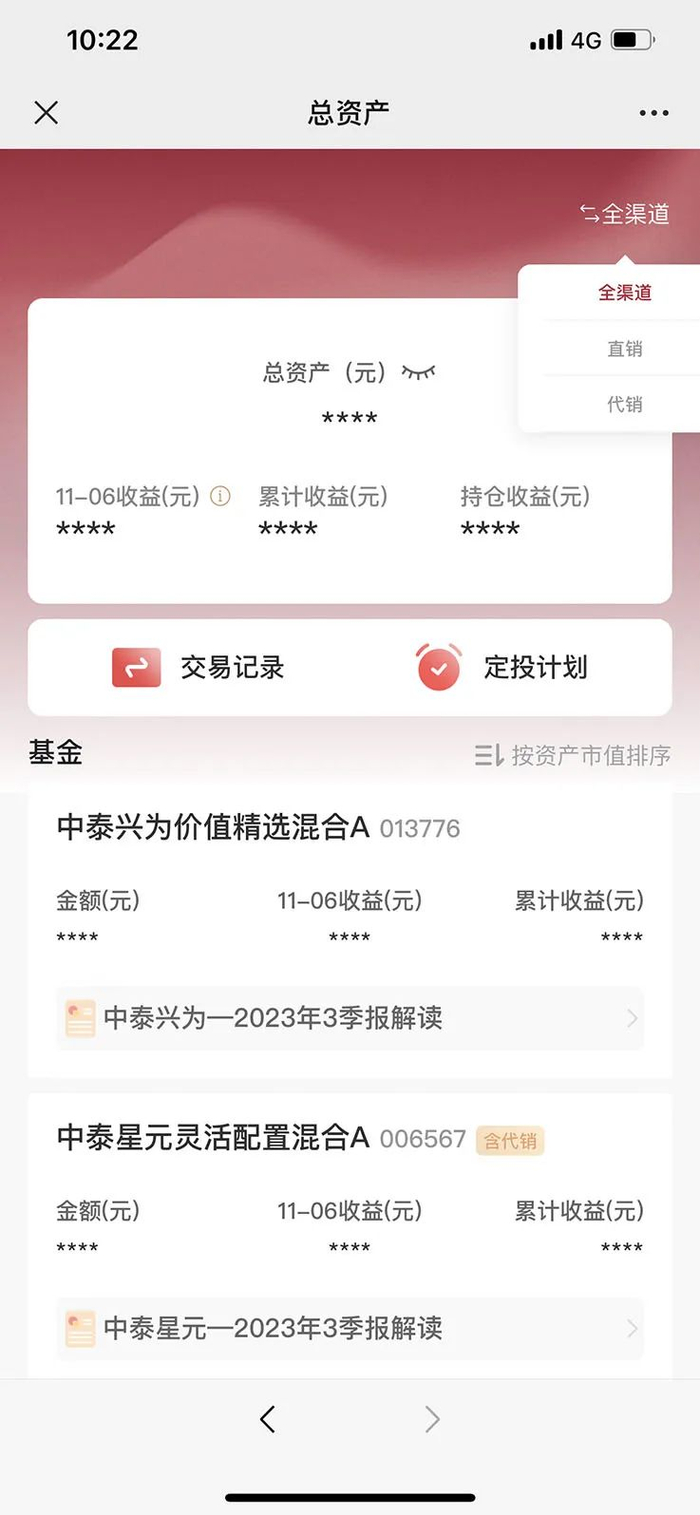Tap info icon next to 11-06收益
The image size is (700, 1515).
click(x=221, y=496)
